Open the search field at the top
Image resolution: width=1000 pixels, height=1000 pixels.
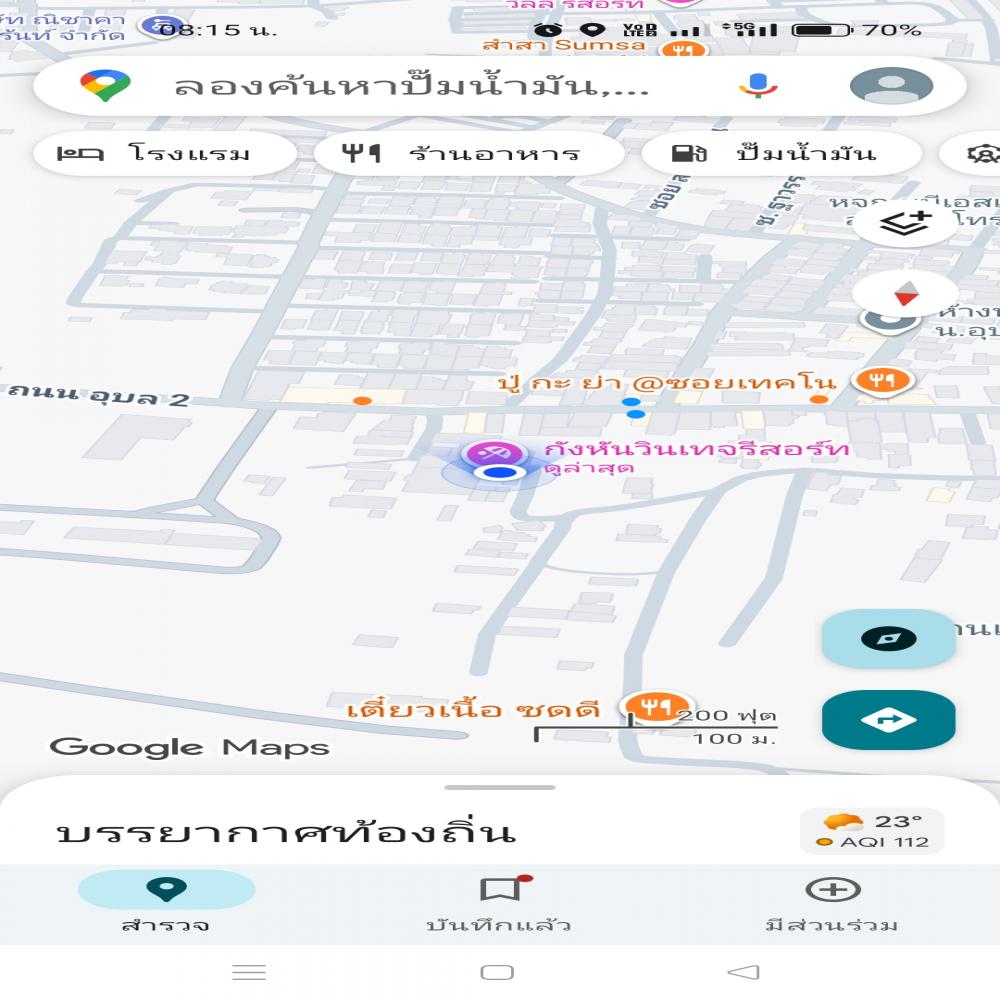point(410,86)
